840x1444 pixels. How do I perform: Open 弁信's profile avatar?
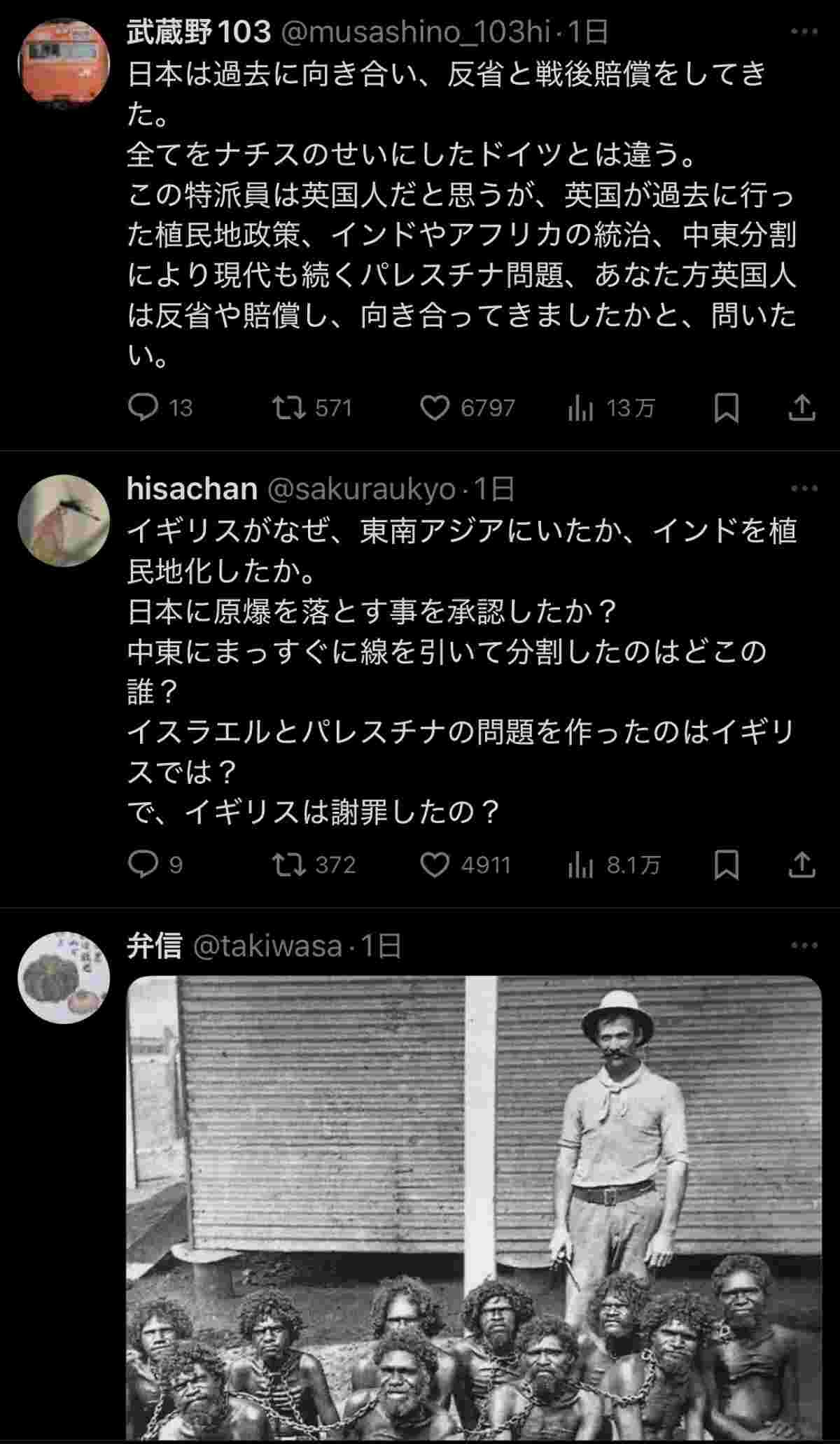tap(63, 978)
